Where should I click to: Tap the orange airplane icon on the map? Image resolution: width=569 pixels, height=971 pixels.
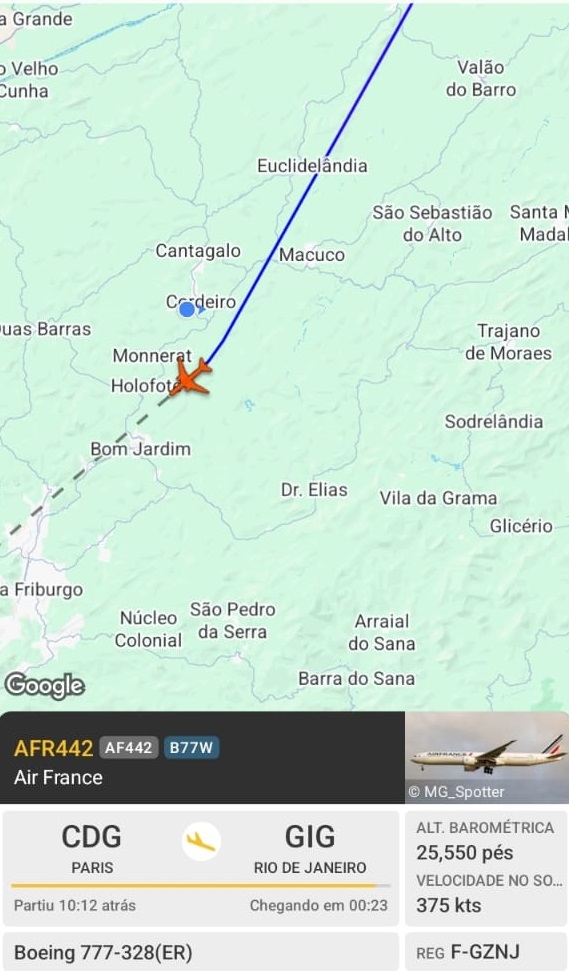(191, 377)
